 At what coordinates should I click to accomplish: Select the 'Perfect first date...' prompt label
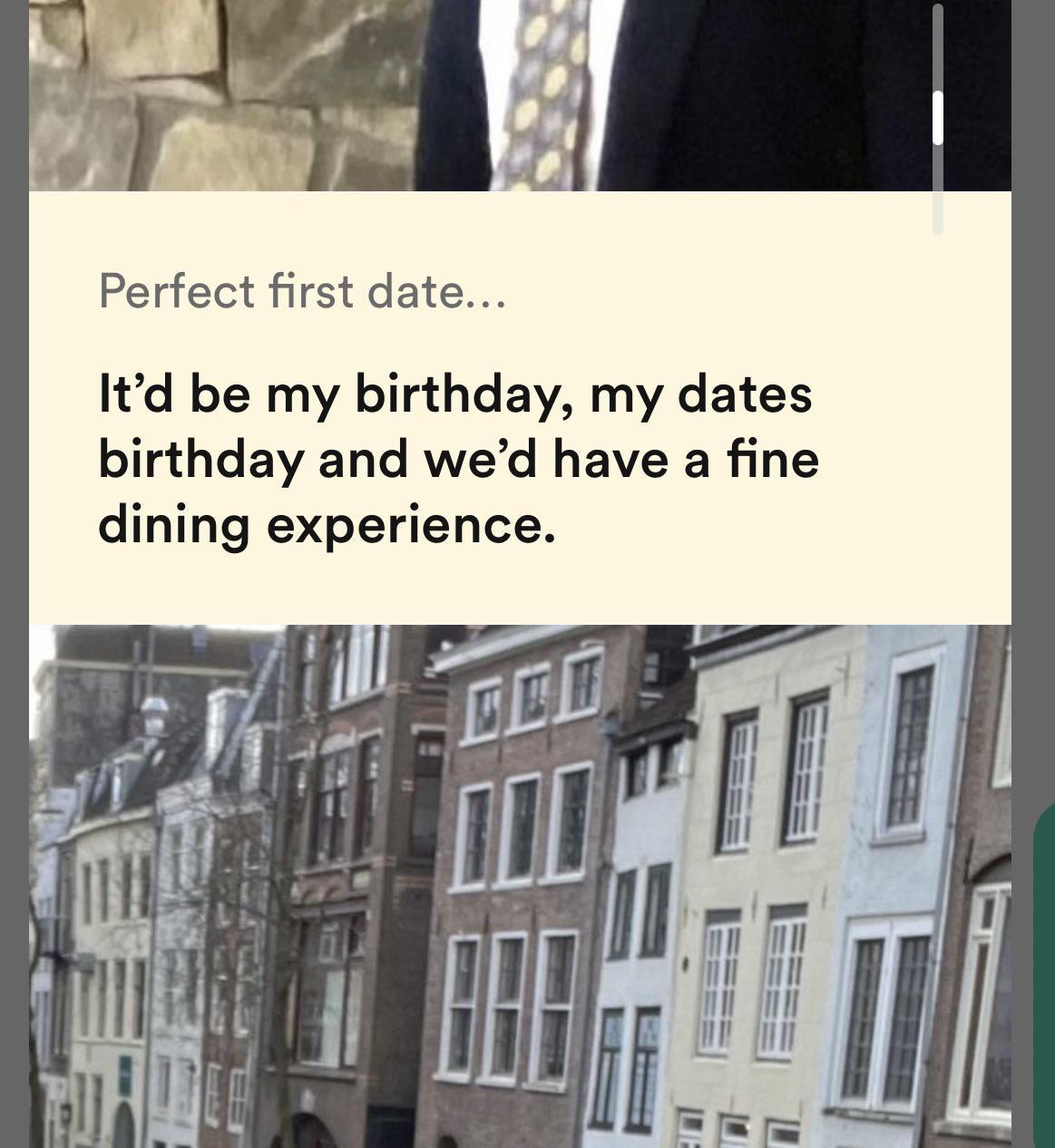coord(302,291)
